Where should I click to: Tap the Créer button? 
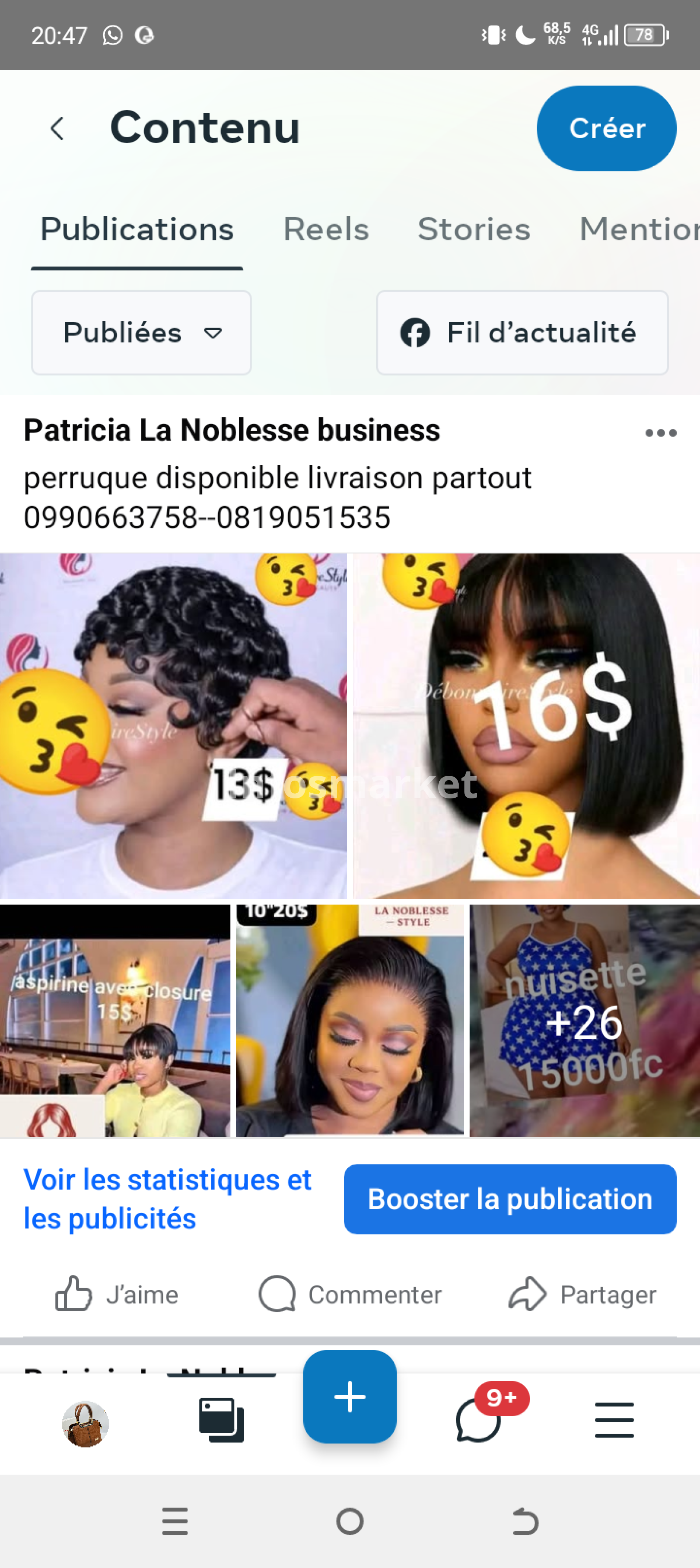(x=606, y=128)
